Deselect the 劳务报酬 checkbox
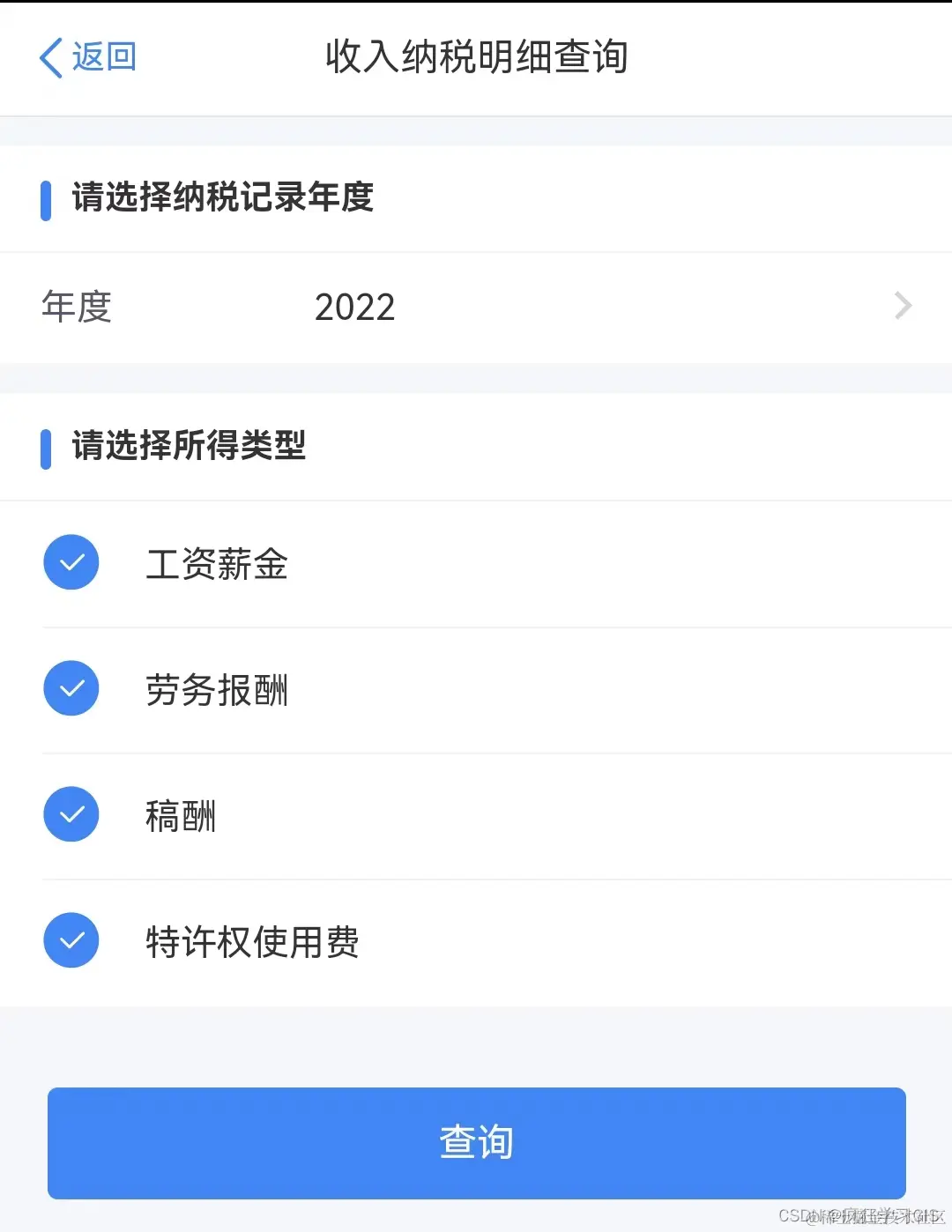The image size is (952, 1232). pyautogui.click(x=71, y=688)
